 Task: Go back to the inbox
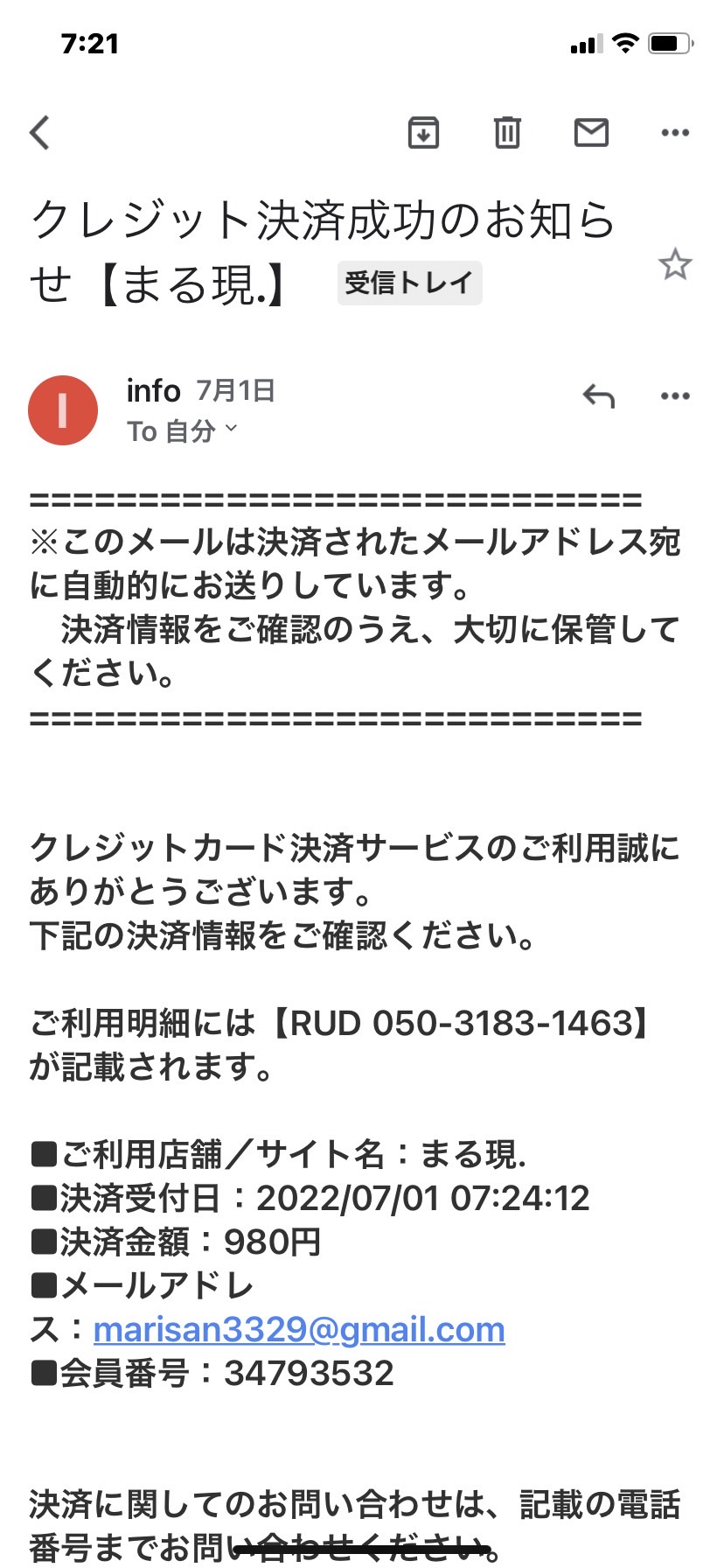pos(40,133)
